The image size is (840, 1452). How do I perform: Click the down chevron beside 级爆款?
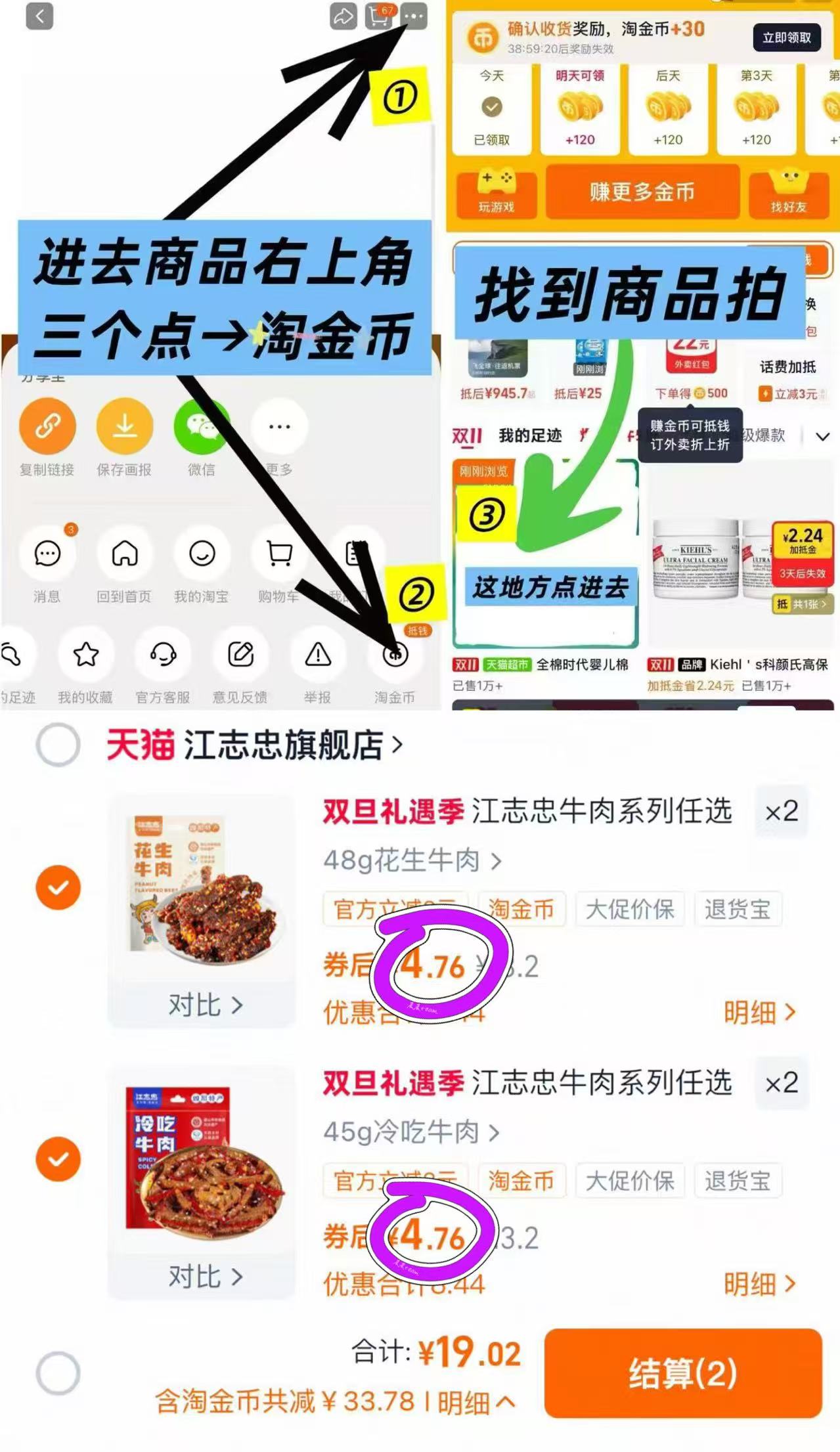coord(823,435)
